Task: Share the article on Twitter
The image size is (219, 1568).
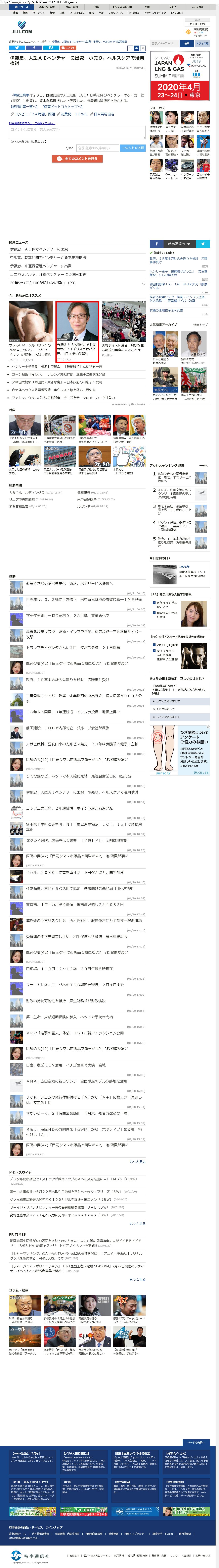Action: coord(17,48)
